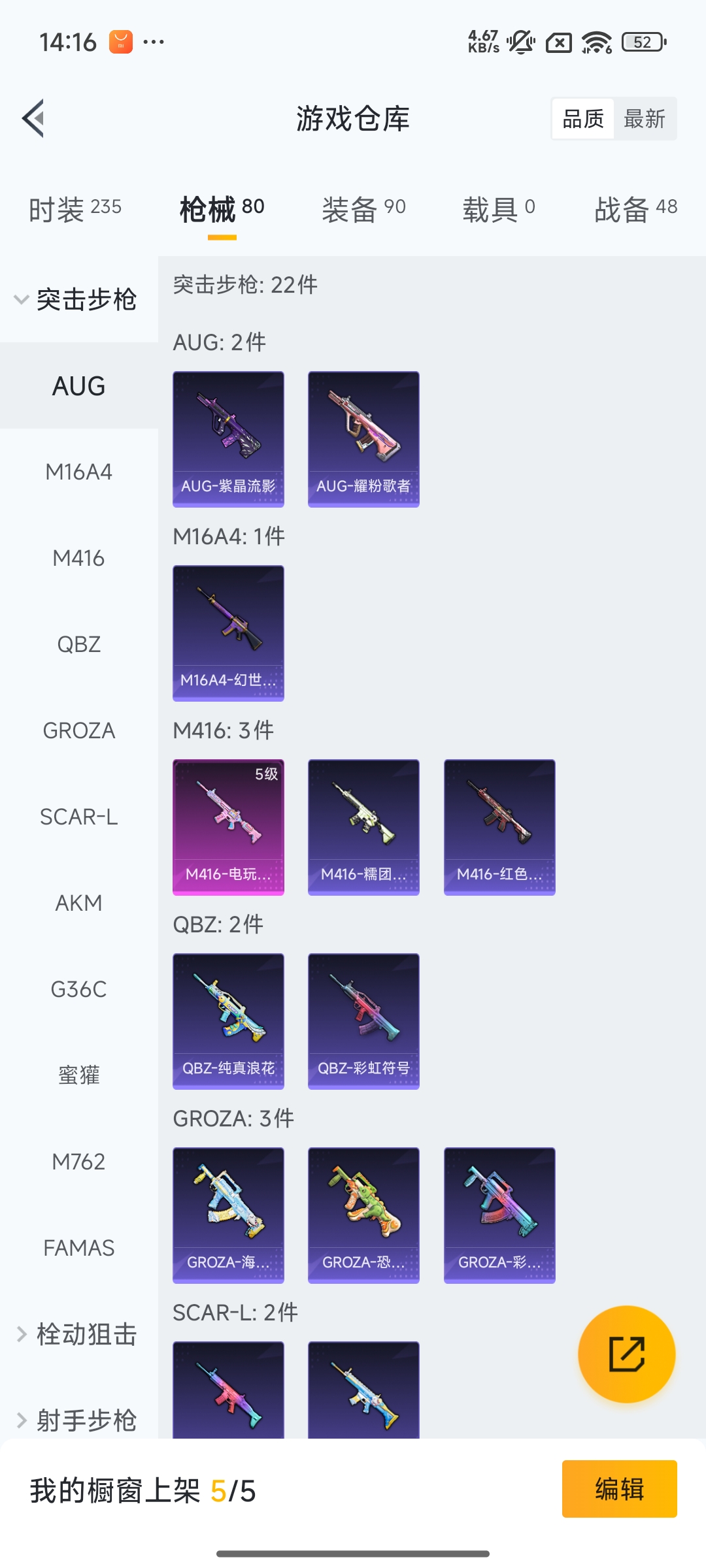The image size is (706, 1568).
Task: Expand the 栓动狙击 category
Action: pyautogui.click(x=78, y=1335)
